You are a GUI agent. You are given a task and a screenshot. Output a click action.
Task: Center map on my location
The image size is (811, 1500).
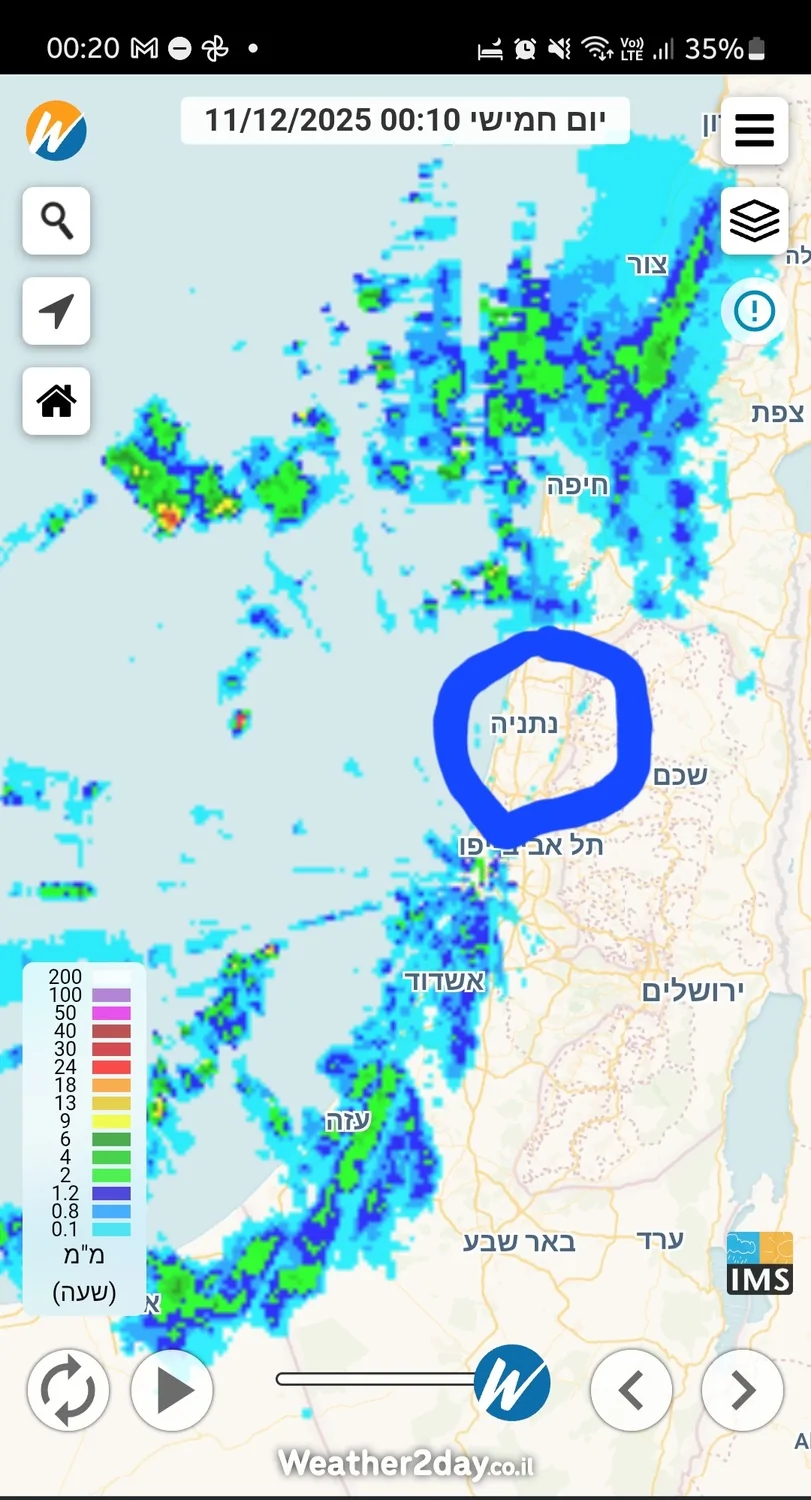56,310
